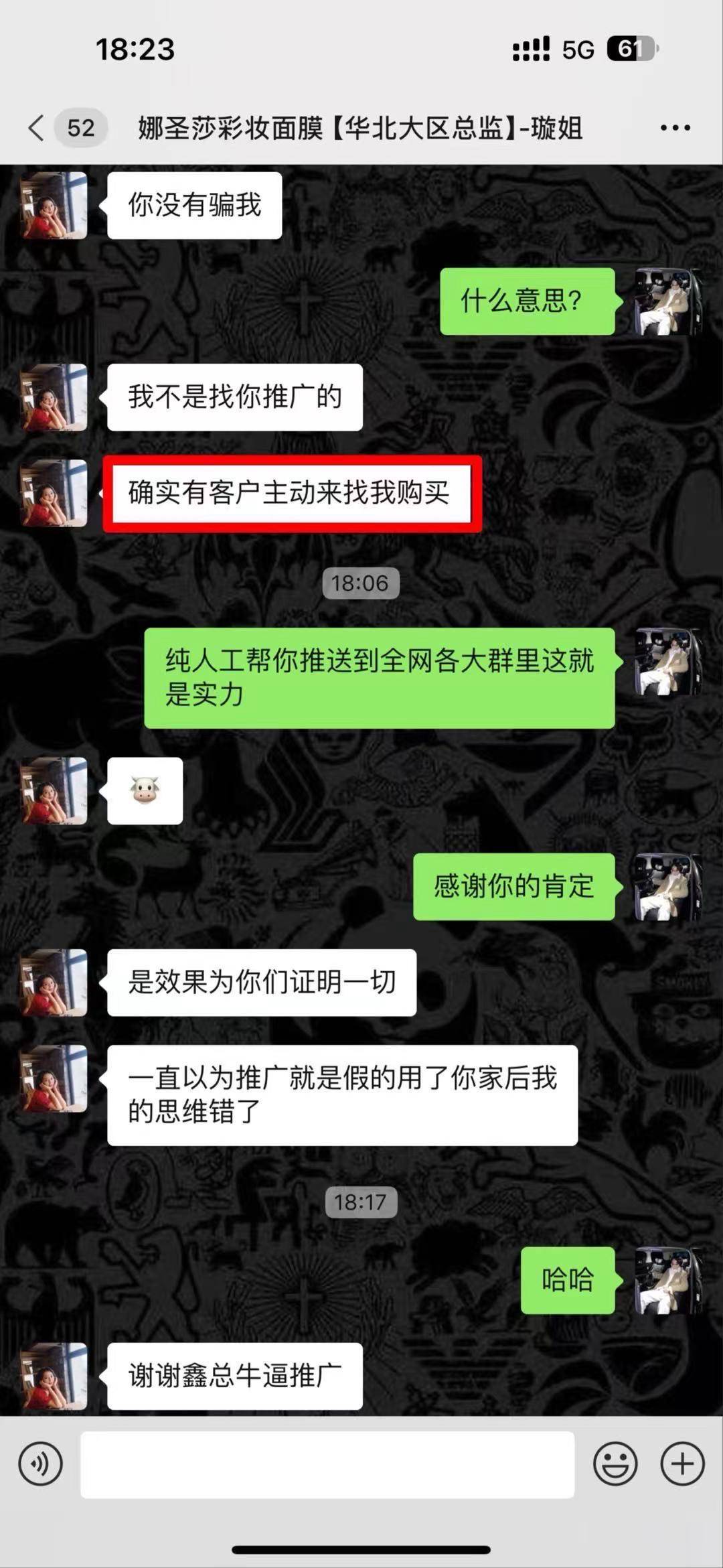This screenshot has height=1568, width=723.
Task: Go back to the chat list
Action: [37, 127]
